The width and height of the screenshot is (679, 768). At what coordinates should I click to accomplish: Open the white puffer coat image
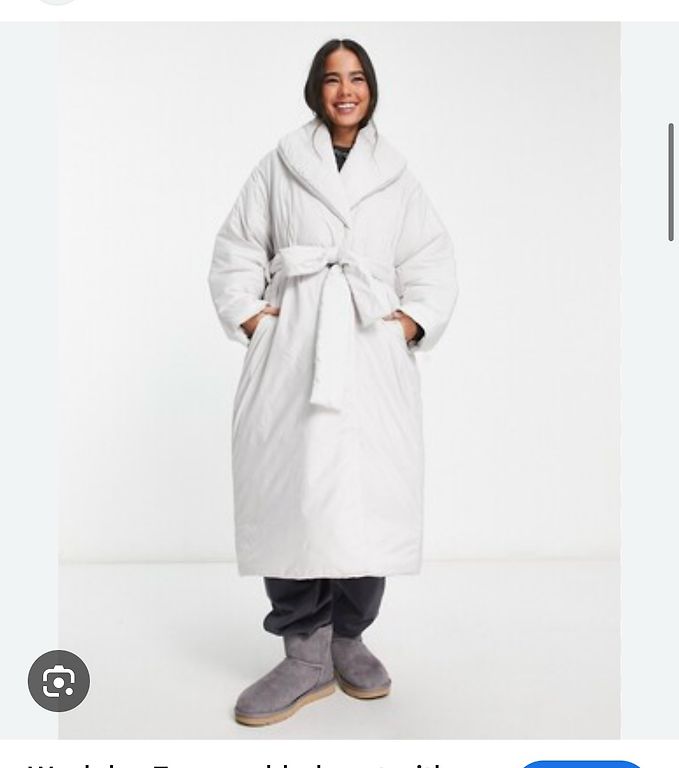[338, 380]
